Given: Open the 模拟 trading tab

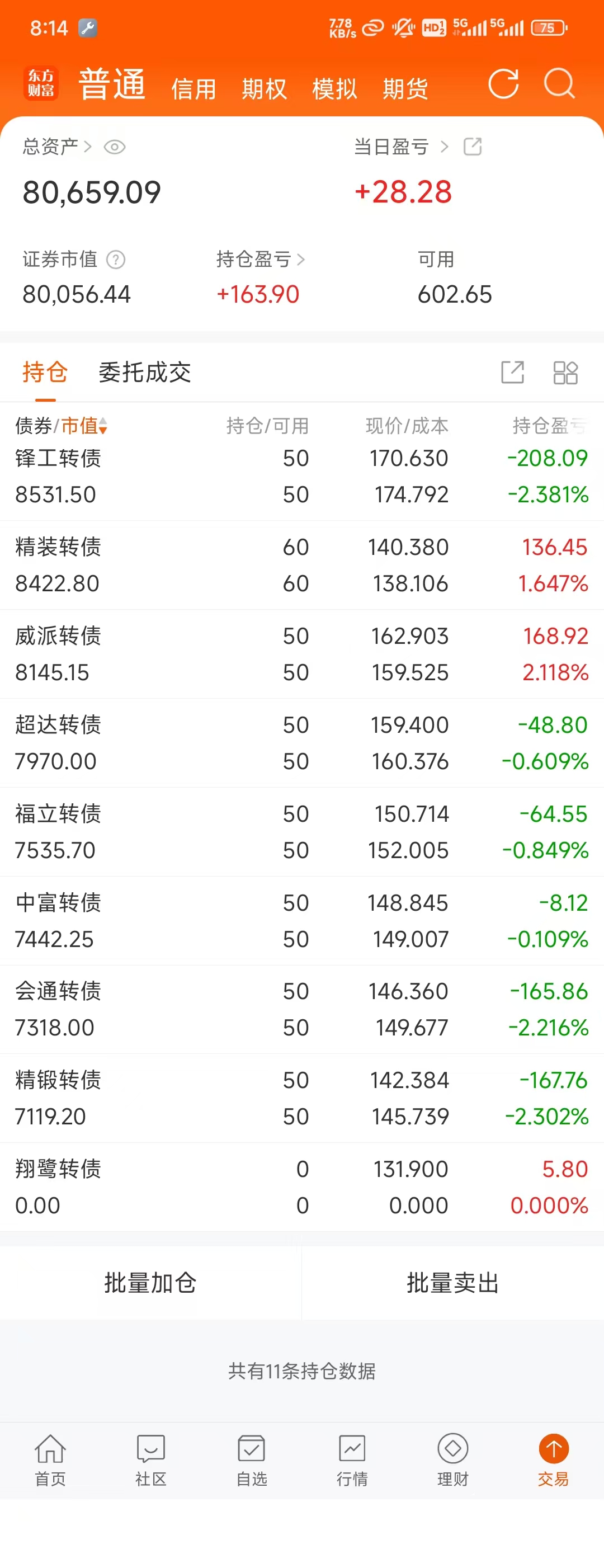Looking at the screenshot, I should pos(334,89).
